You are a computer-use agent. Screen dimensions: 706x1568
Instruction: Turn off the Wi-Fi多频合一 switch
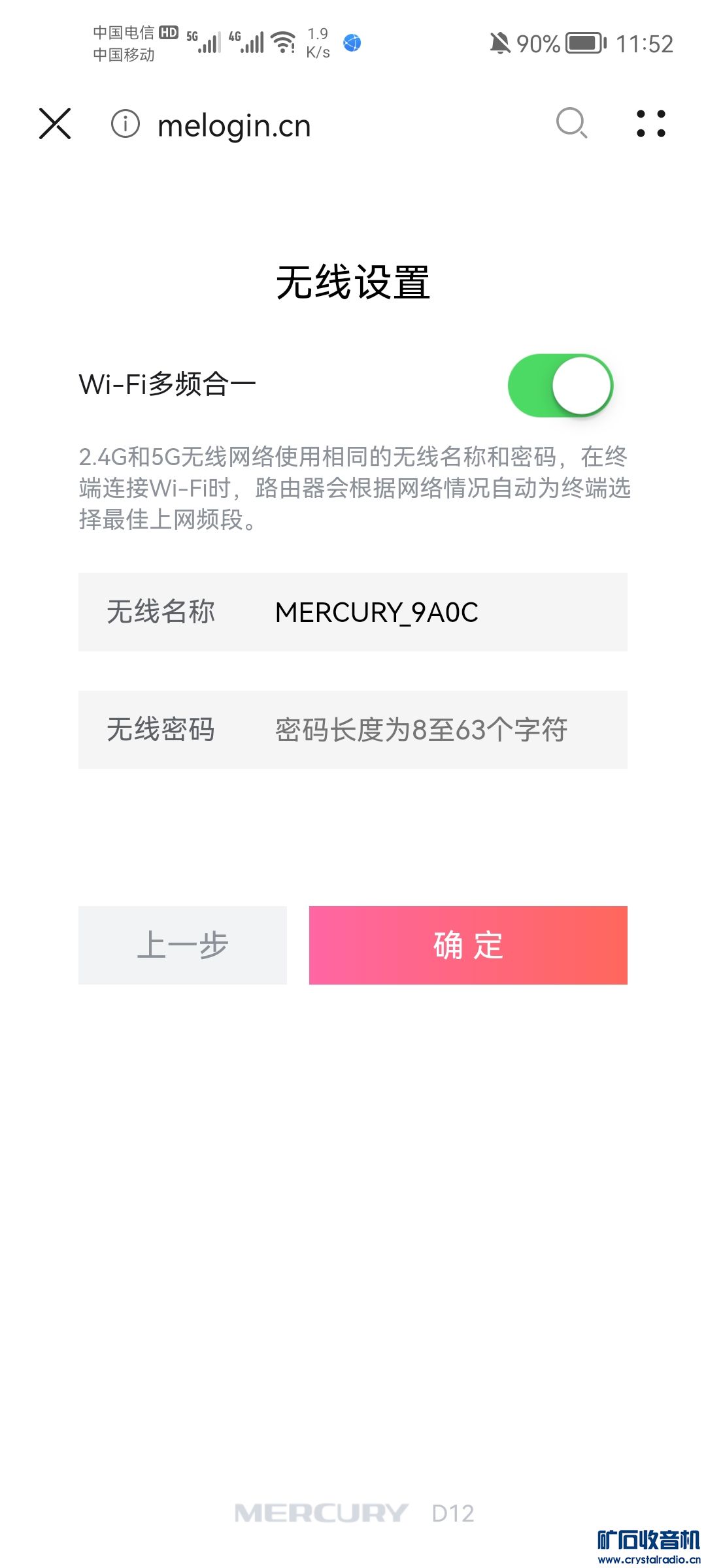coord(560,385)
